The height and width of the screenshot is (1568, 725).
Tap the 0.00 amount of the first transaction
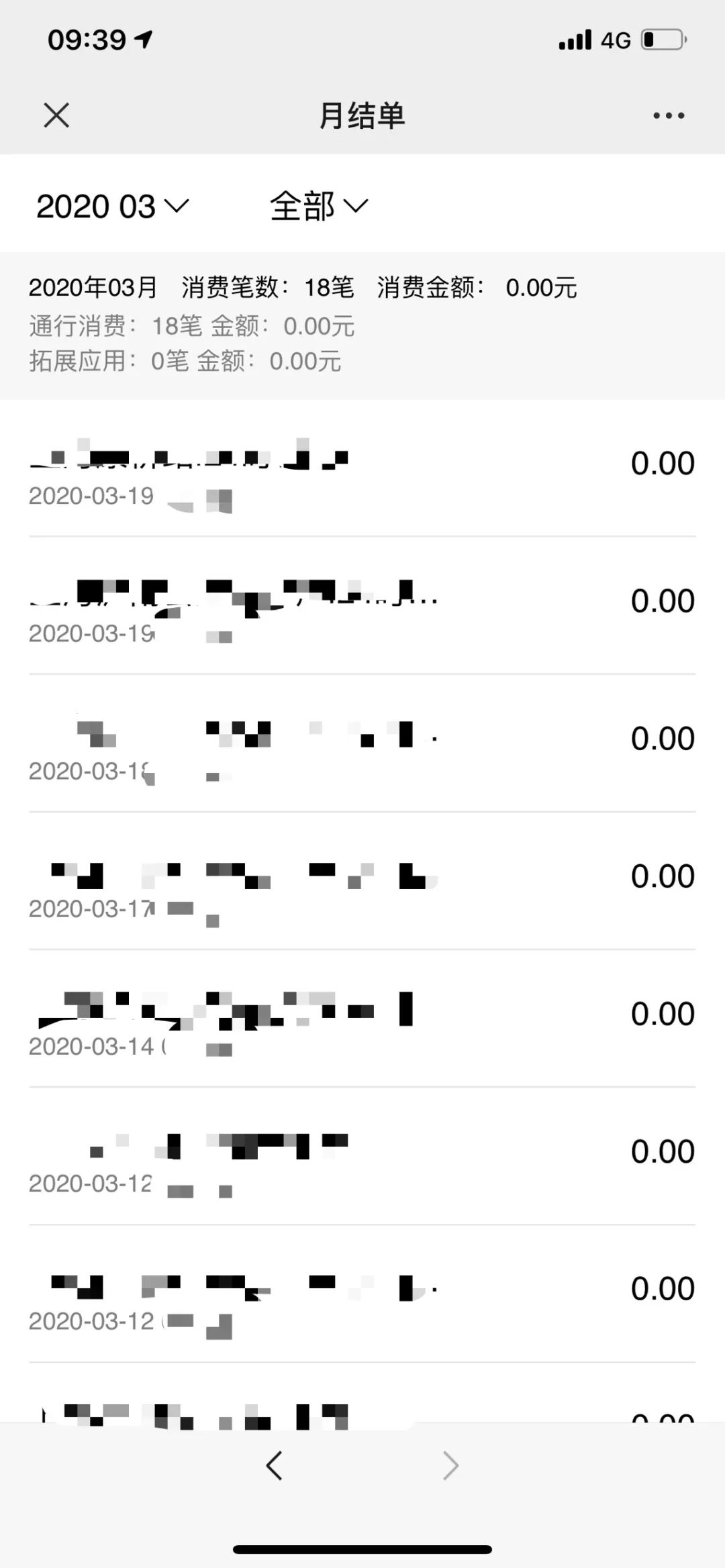pos(662,462)
